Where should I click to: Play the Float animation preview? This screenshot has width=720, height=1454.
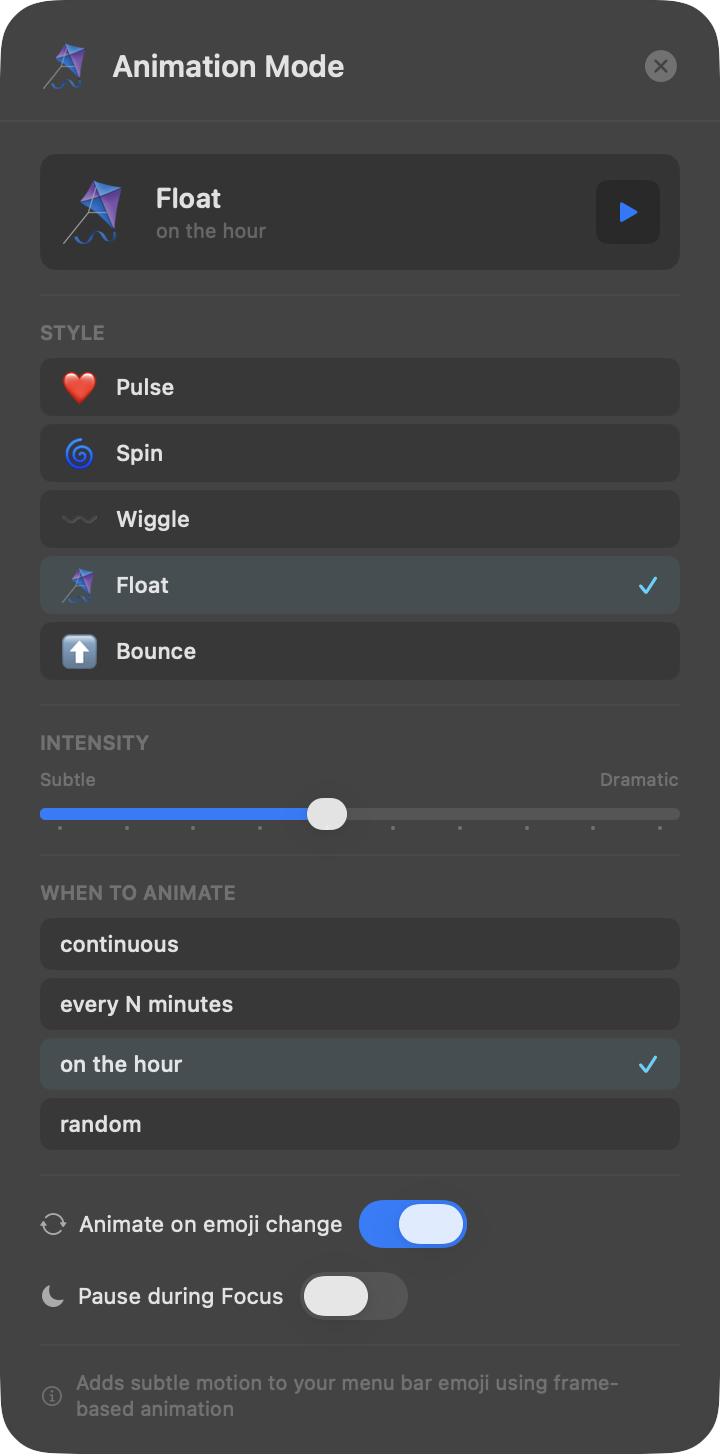[x=628, y=212]
